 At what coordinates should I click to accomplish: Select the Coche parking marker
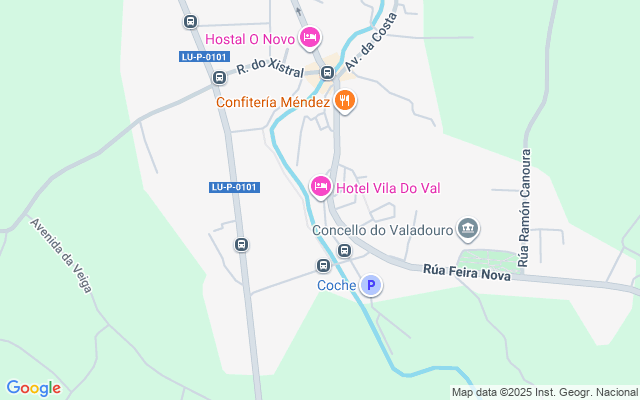coord(371,286)
